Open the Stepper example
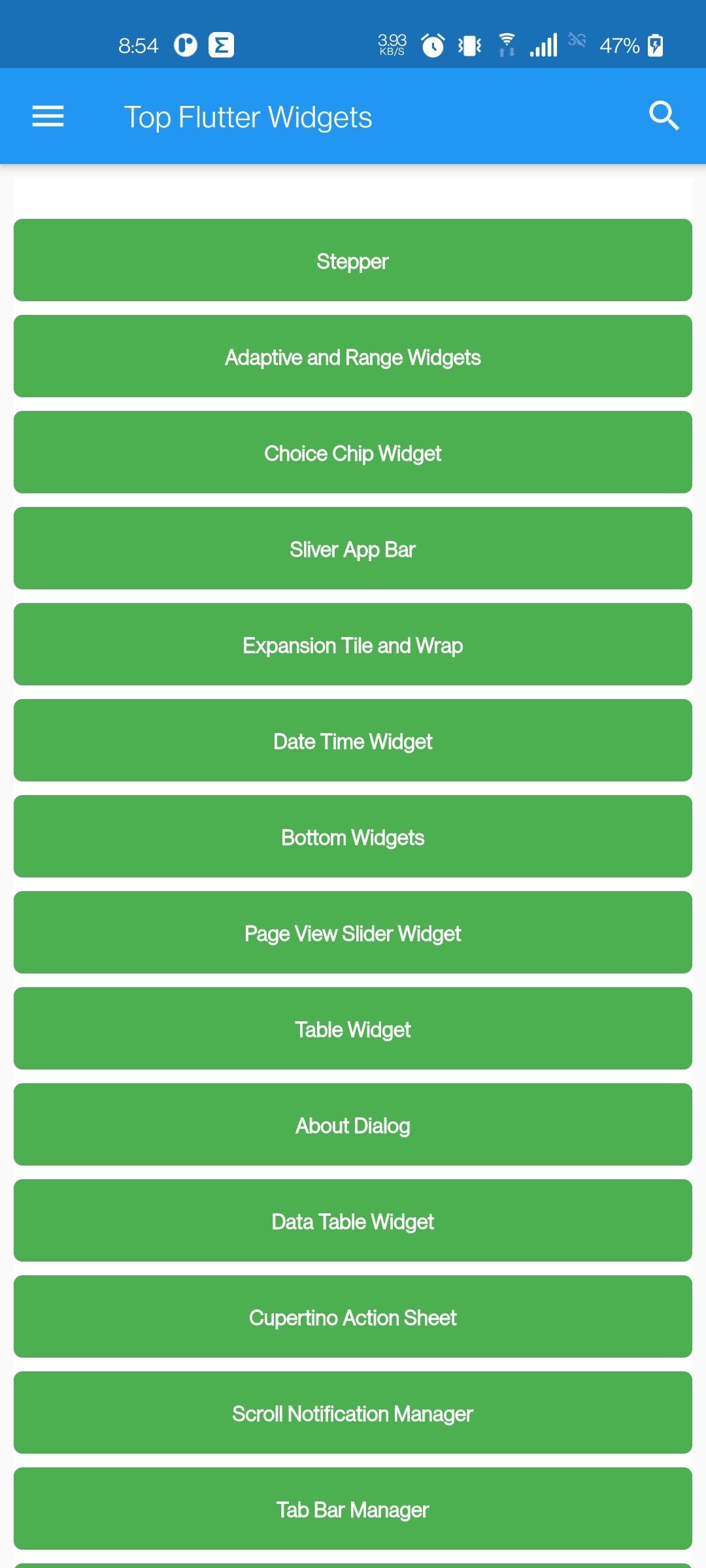Image resolution: width=706 pixels, height=1568 pixels. 353,260
